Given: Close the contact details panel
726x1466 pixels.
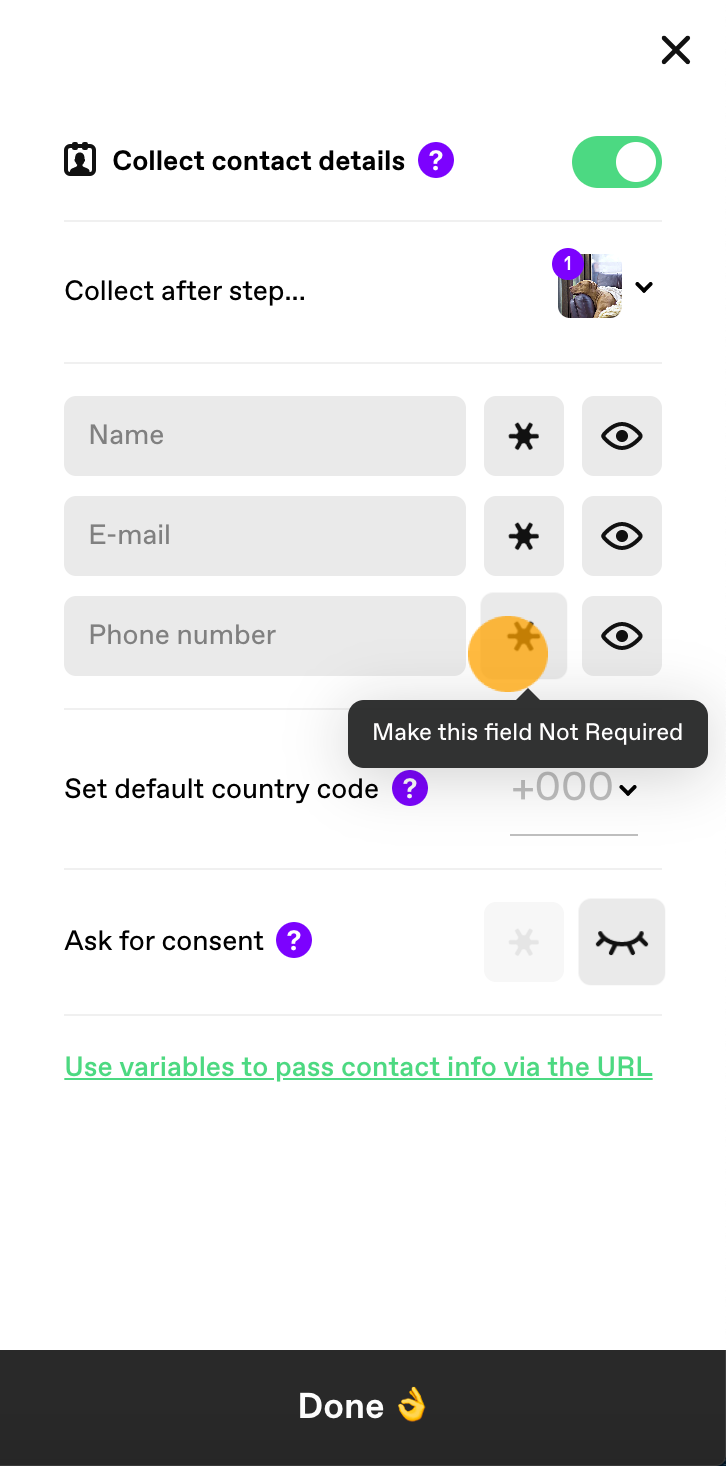Looking at the screenshot, I should pos(676,50).
